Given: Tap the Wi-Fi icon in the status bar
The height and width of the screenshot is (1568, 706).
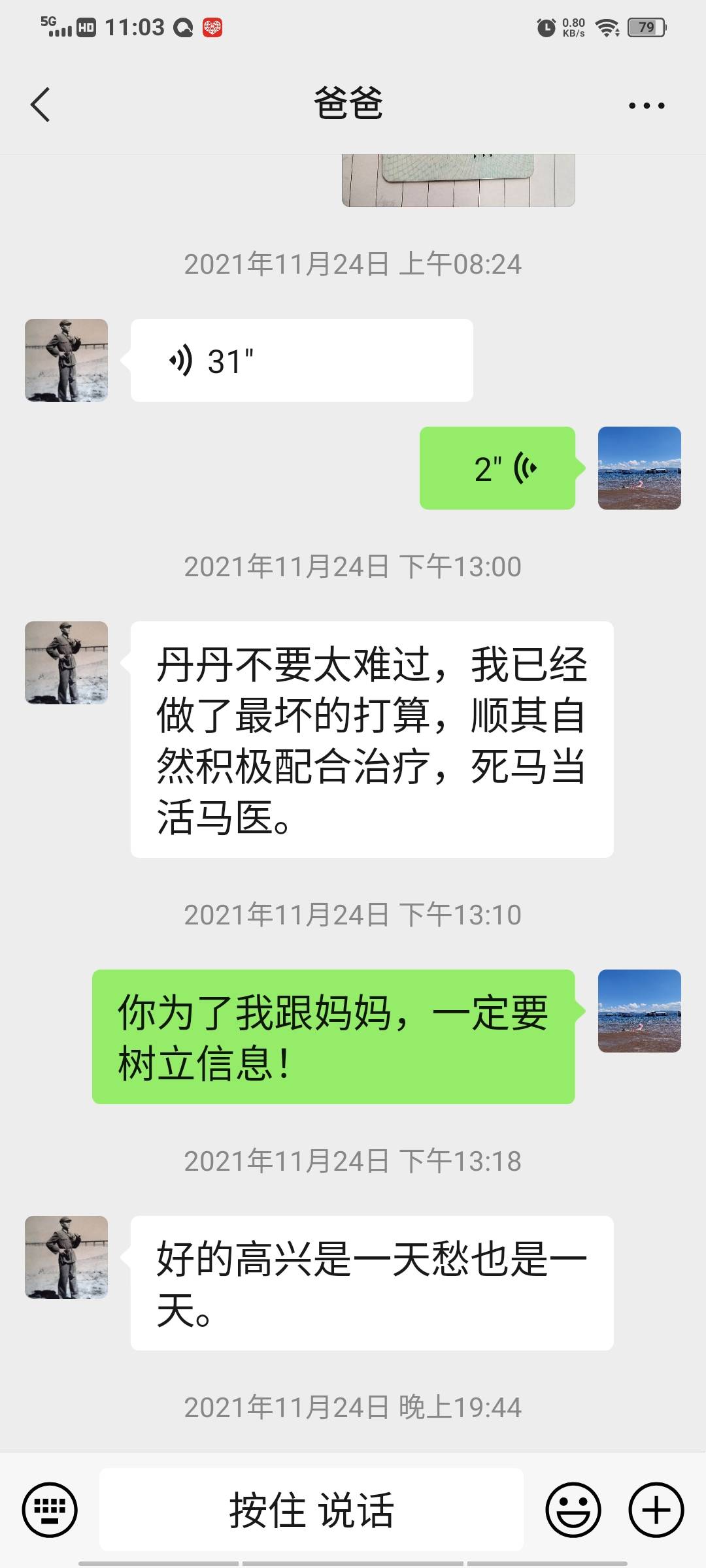Looking at the screenshot, I should (609, 27).
